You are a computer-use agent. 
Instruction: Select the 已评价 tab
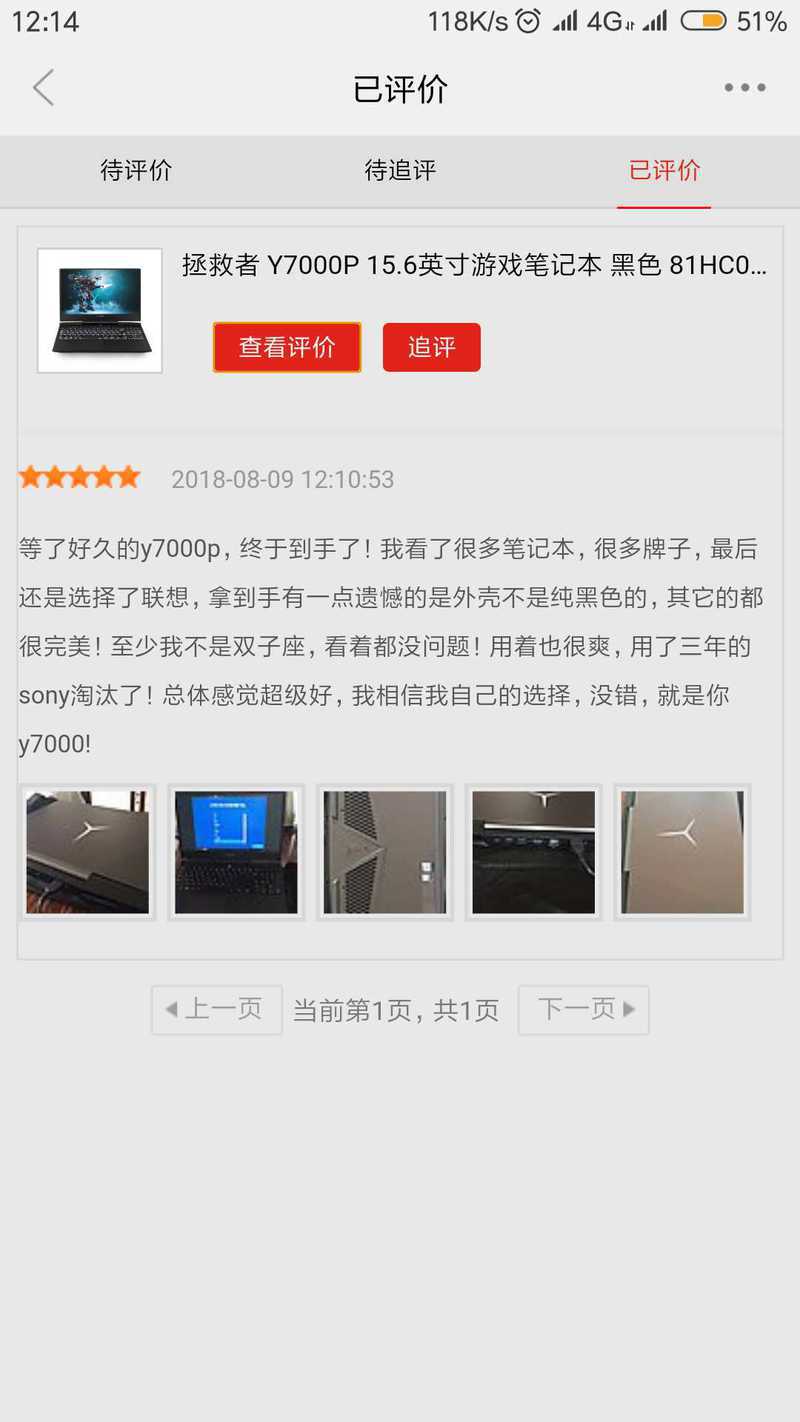[x=664, y=170]
